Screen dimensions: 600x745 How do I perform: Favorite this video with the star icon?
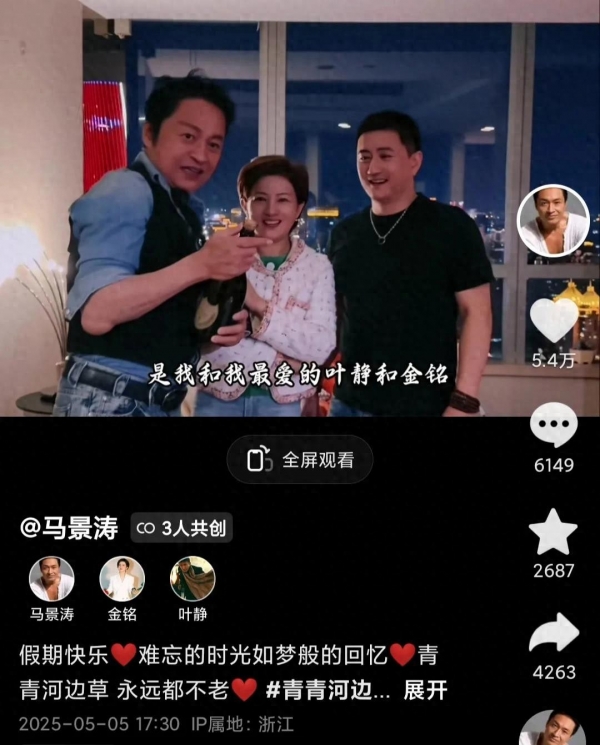coord(553,532)
